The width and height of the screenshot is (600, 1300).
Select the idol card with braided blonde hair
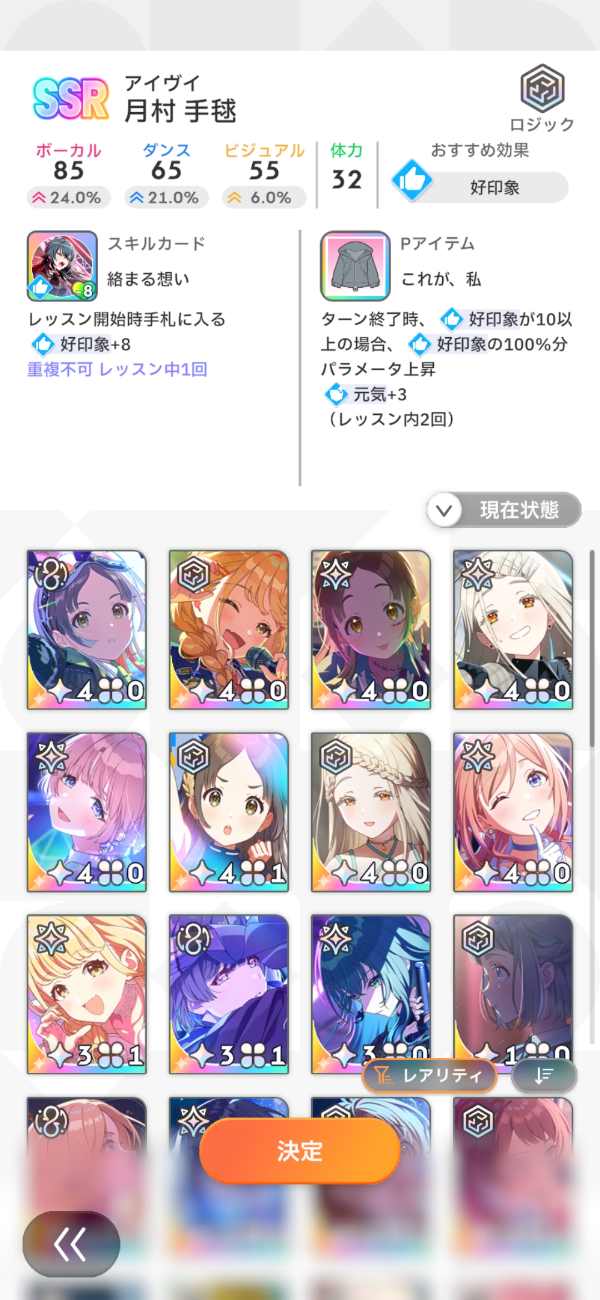coord(371,811)
